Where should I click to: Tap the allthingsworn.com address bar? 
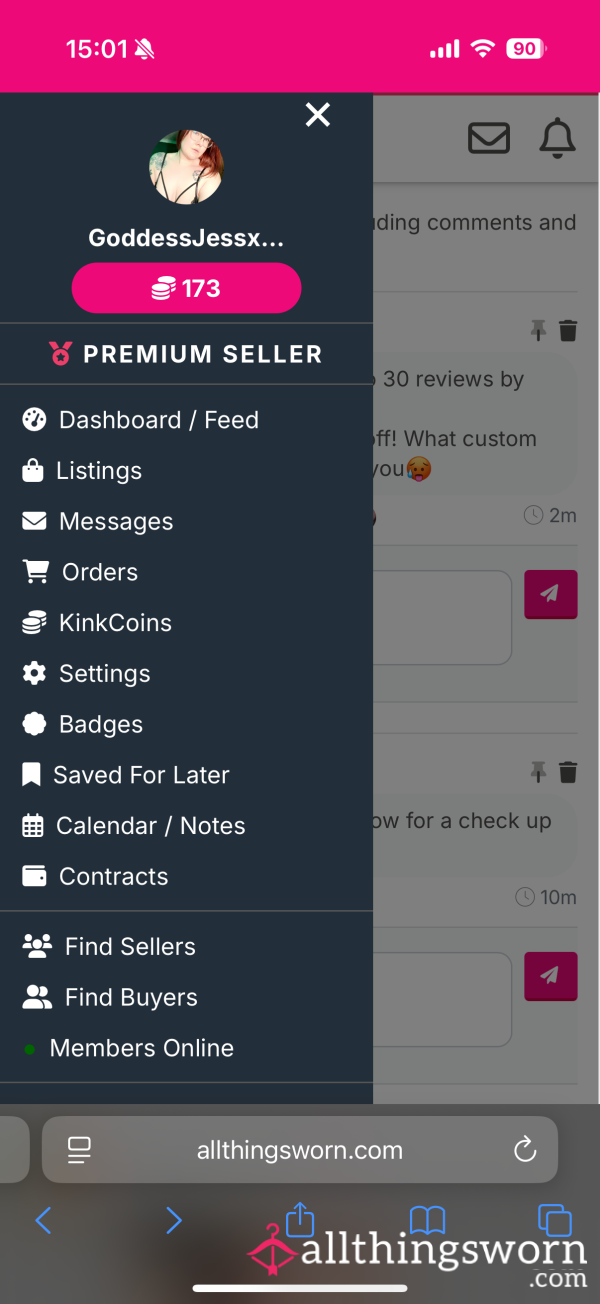click(300, 1150)
